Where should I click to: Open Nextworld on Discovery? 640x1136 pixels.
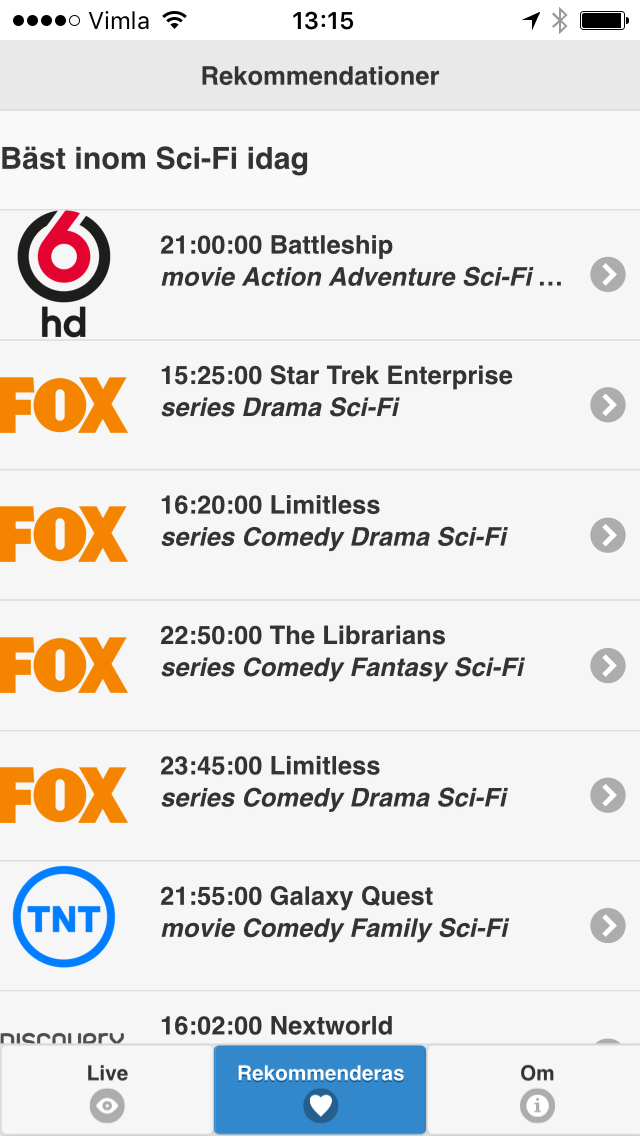(x=320, y=1018)
